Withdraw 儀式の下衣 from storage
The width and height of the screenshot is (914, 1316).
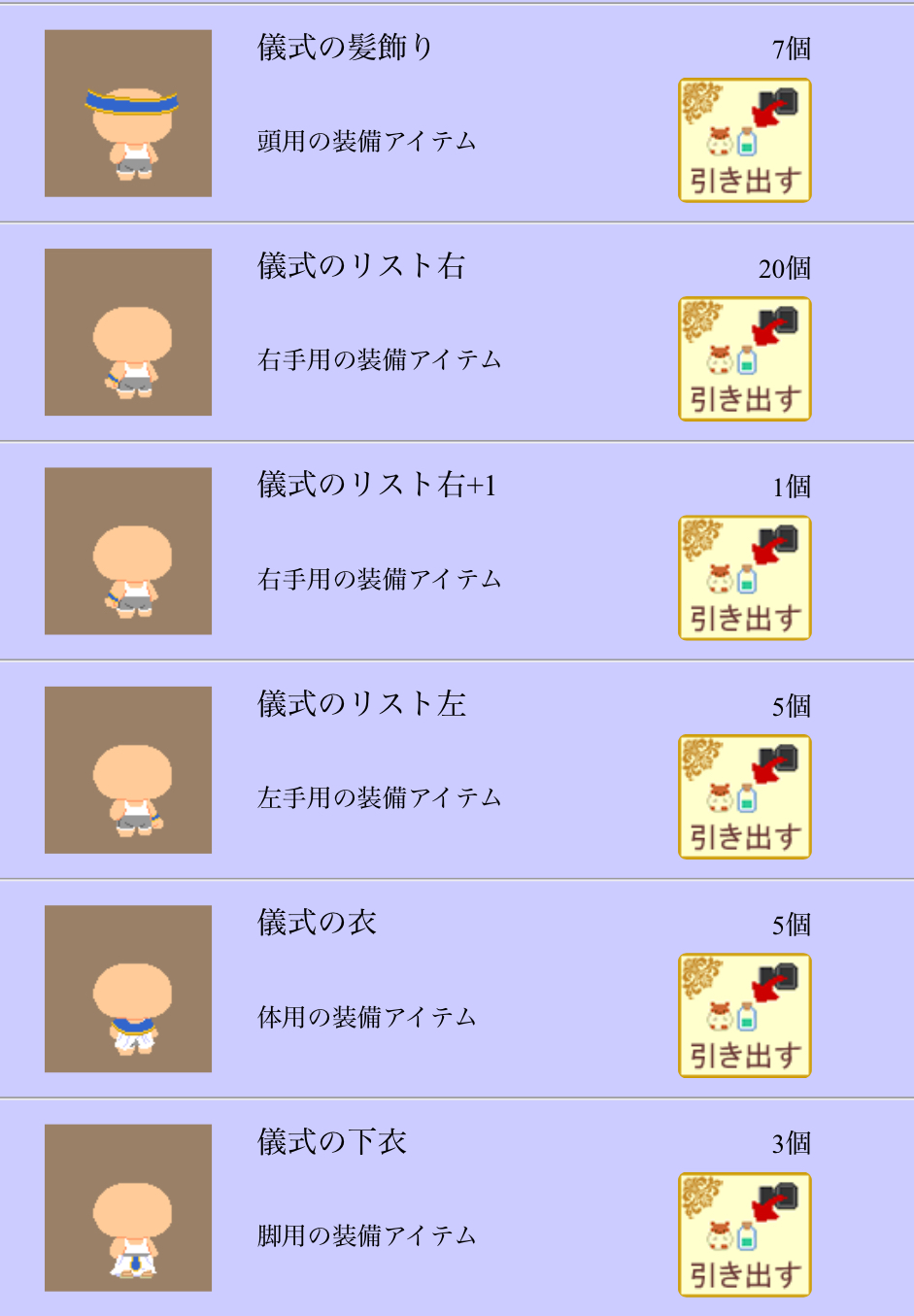pyautogui.click(x=744, y=1235)
